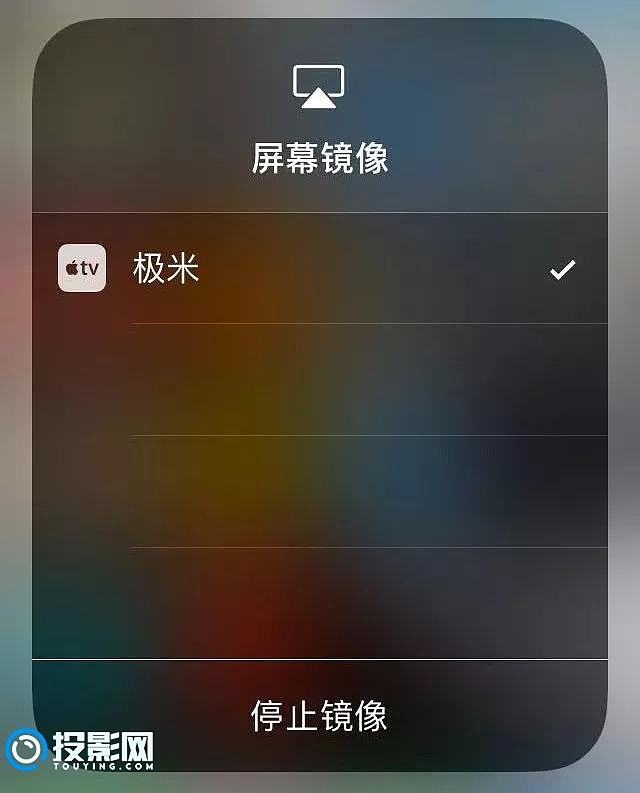Screen dimensions: 640x793
Task: Tap 停止镜像 to stop mirroring
Action: click(319, 716)
